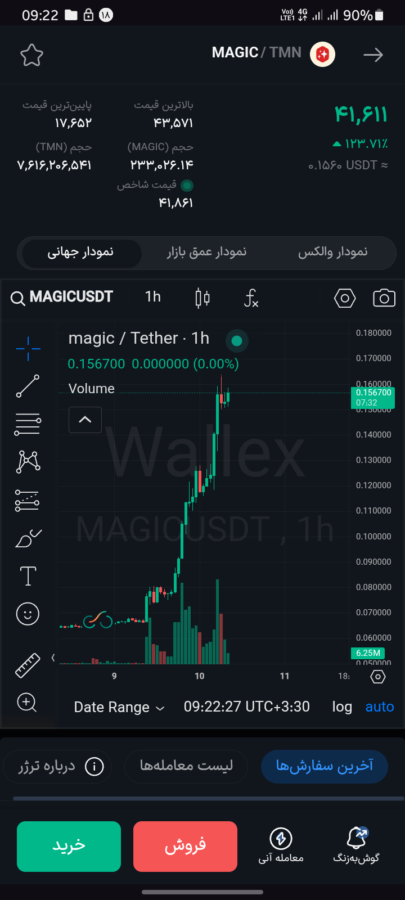The width and height of the screenshot is (405, 900).
Task: Open the candlestick chart style menu
Action: [x=202, y=298]
